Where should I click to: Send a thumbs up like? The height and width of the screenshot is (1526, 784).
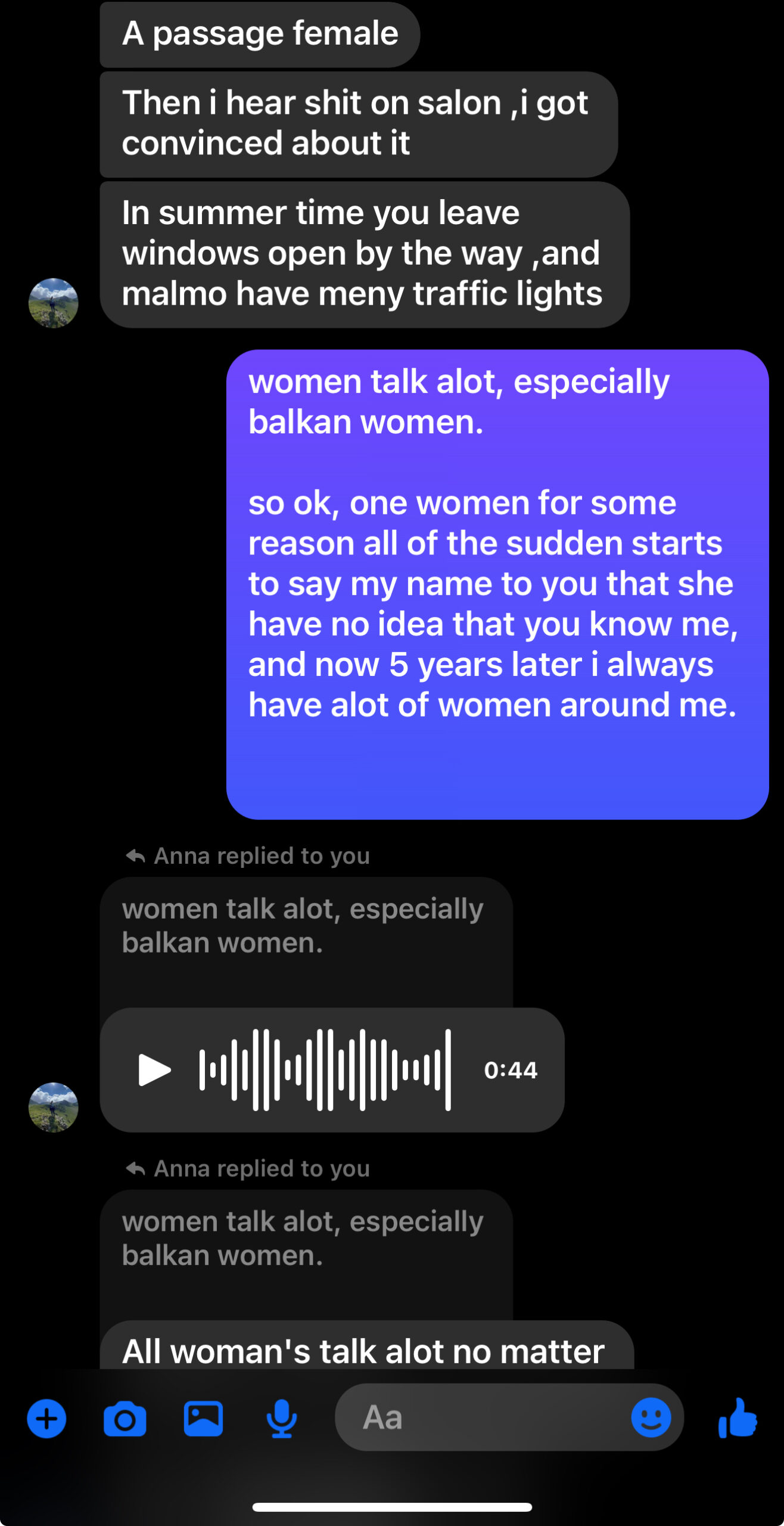pos(738,1418)
